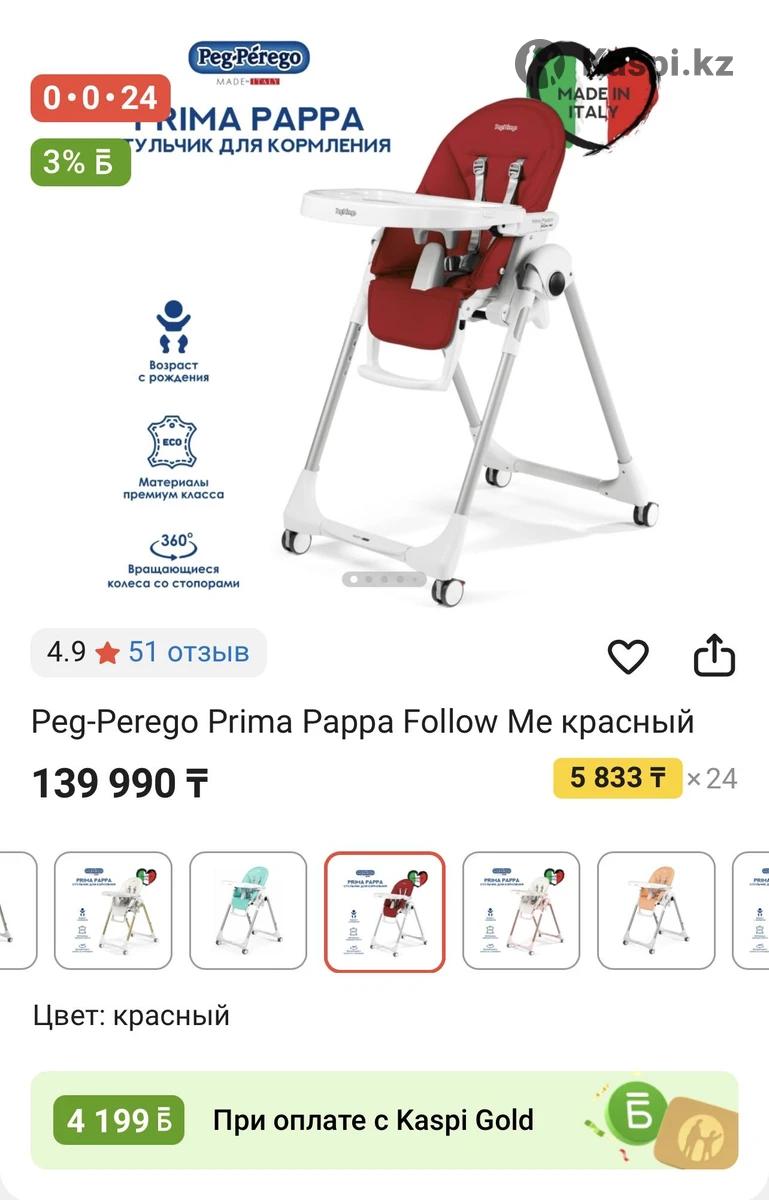769x1200 pixels.
Task: Pick the peach orange color variant
Action: click(x=656, y=910)
